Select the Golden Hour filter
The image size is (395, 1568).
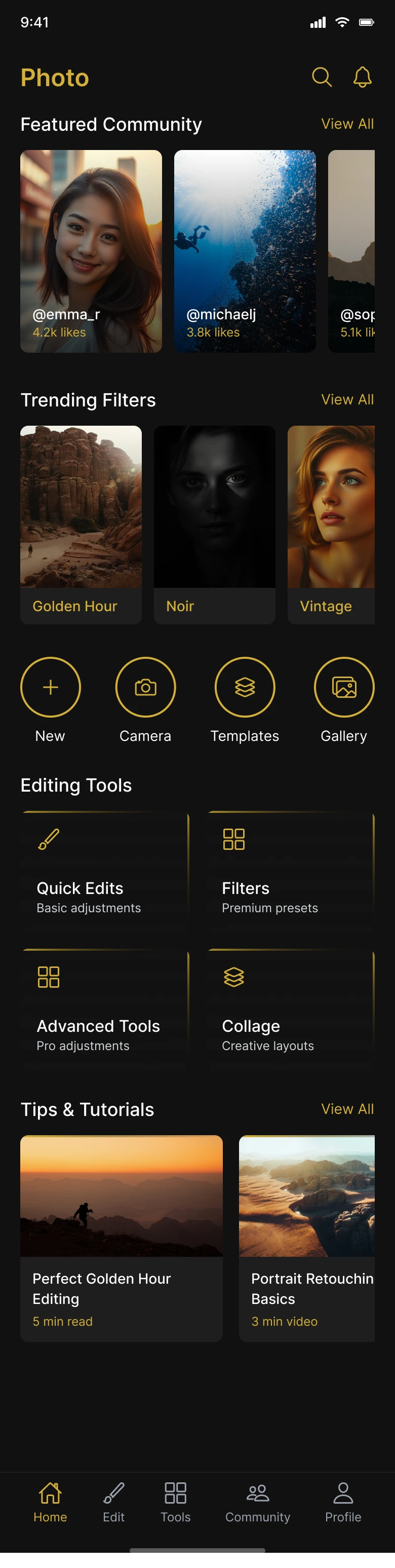coord(81,524)
